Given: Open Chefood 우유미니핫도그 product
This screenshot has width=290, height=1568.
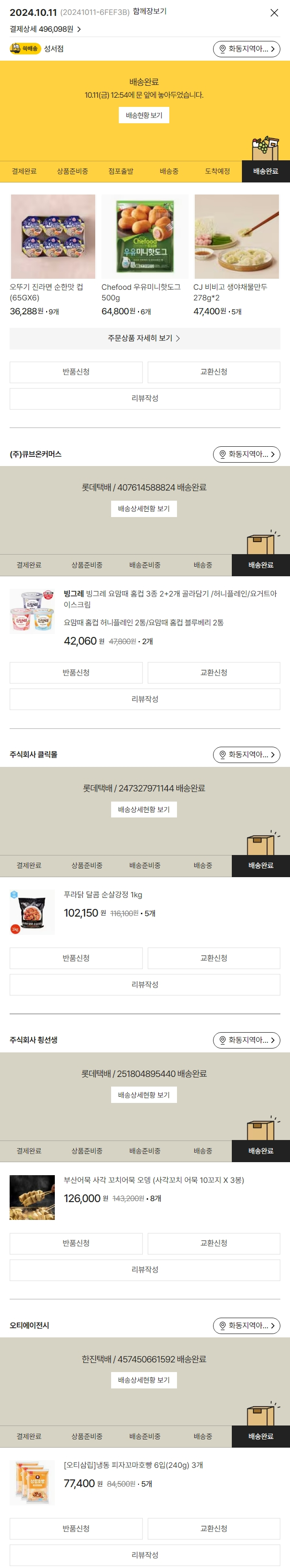Looking at the screenshot, I should click(x=145, y=237).
